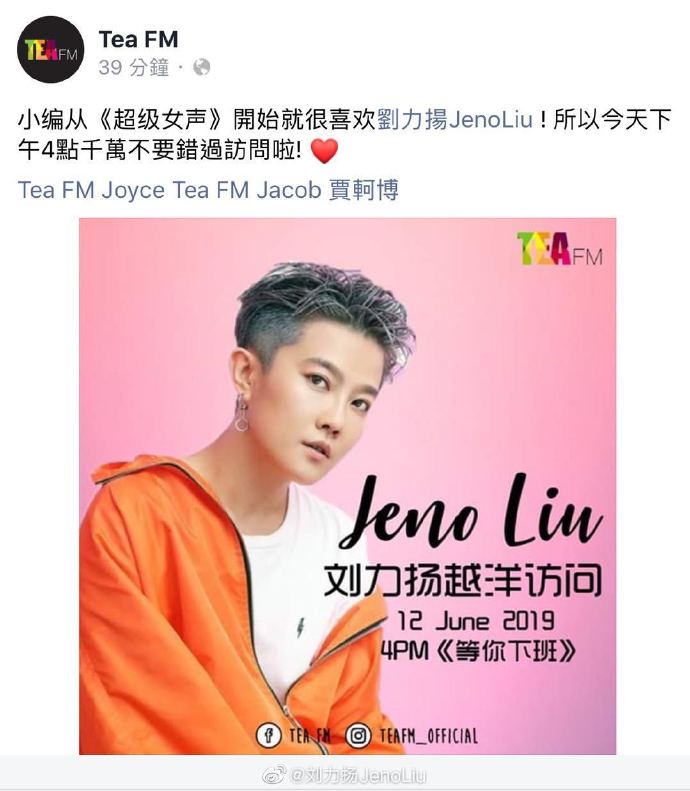Tap the Tea FM page name

point(138,39)
